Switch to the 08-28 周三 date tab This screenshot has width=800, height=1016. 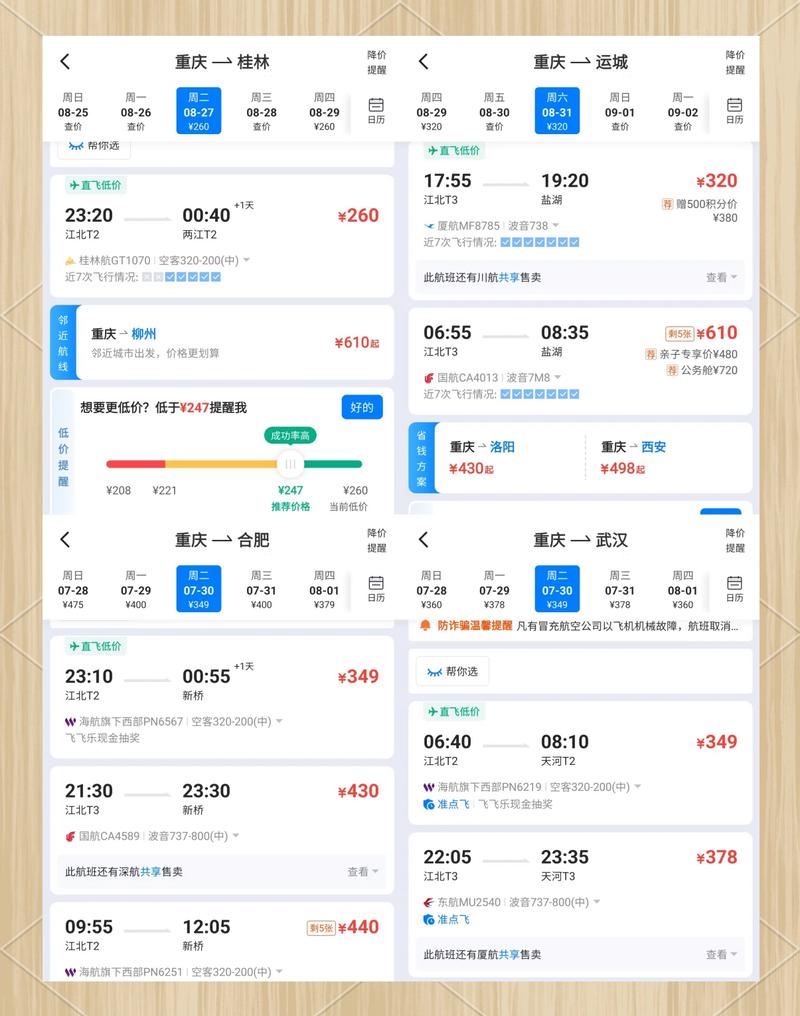(261, 108)
